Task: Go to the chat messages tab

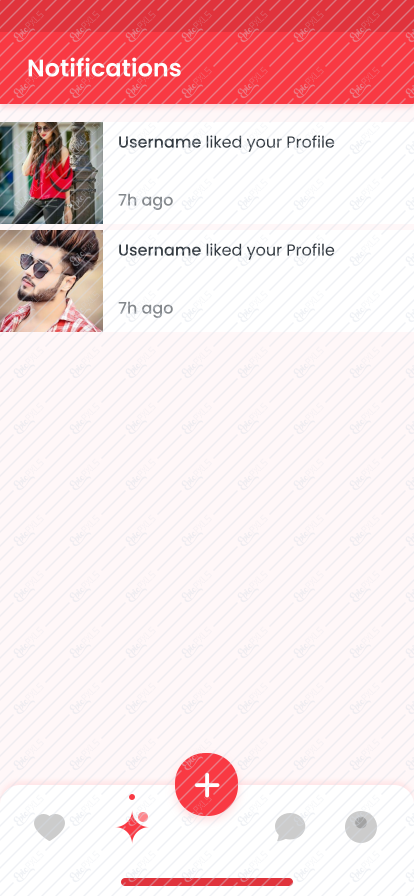Action: click(290, 827)
